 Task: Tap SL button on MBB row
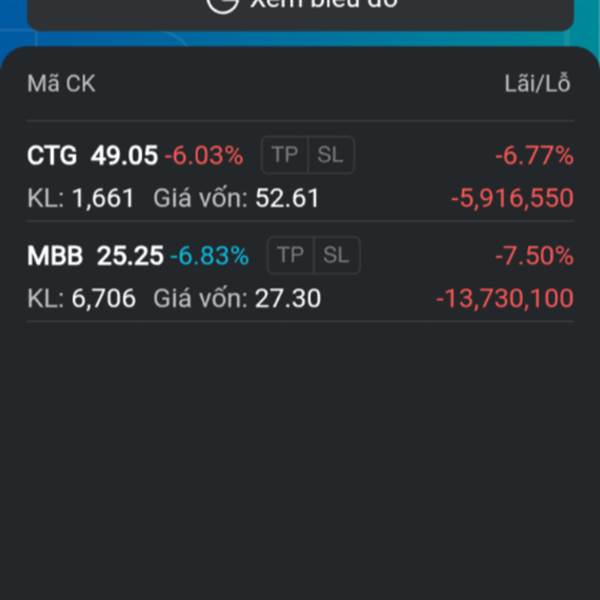click(x=336, y=255)
